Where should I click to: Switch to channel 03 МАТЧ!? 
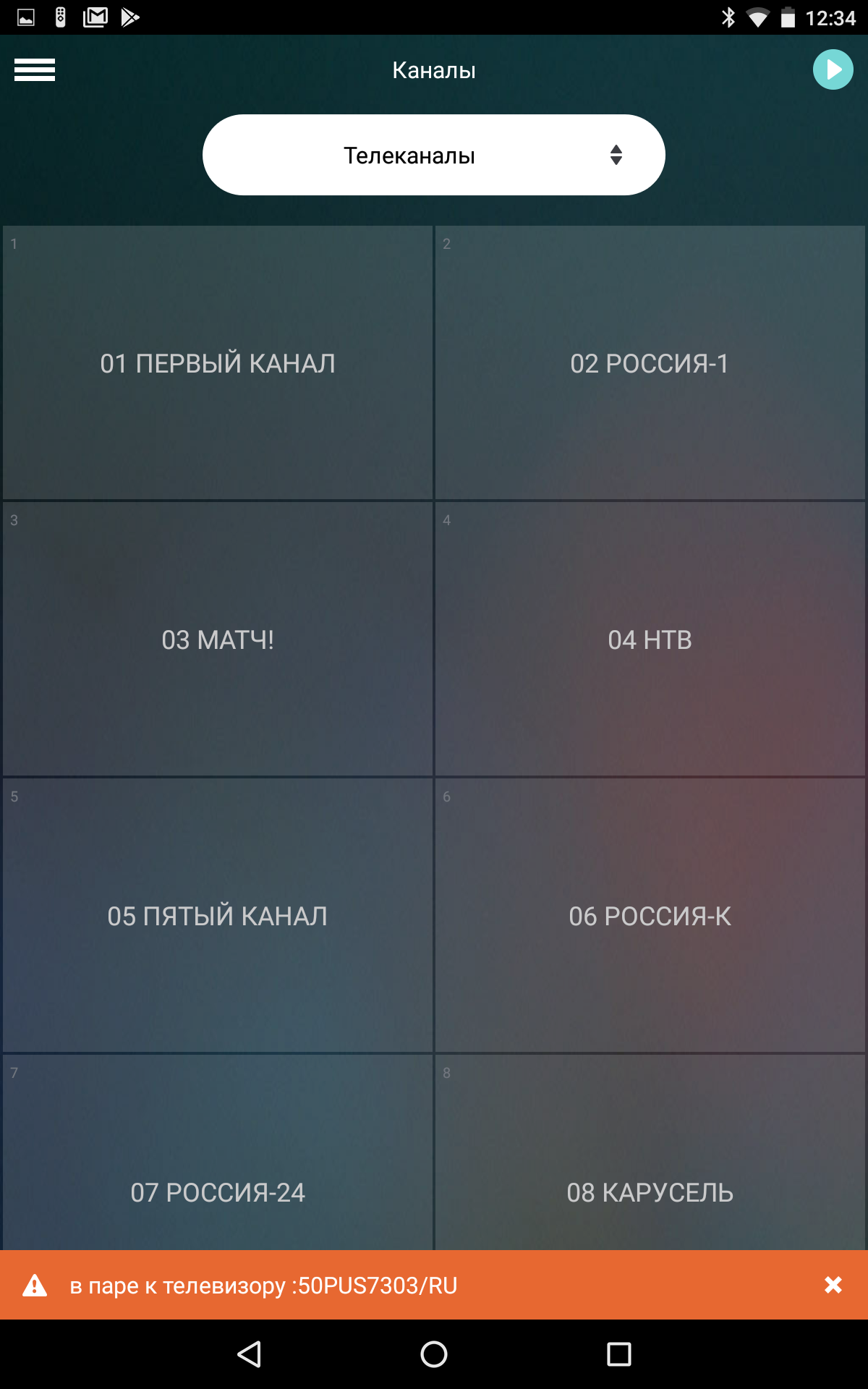(218, 640)
